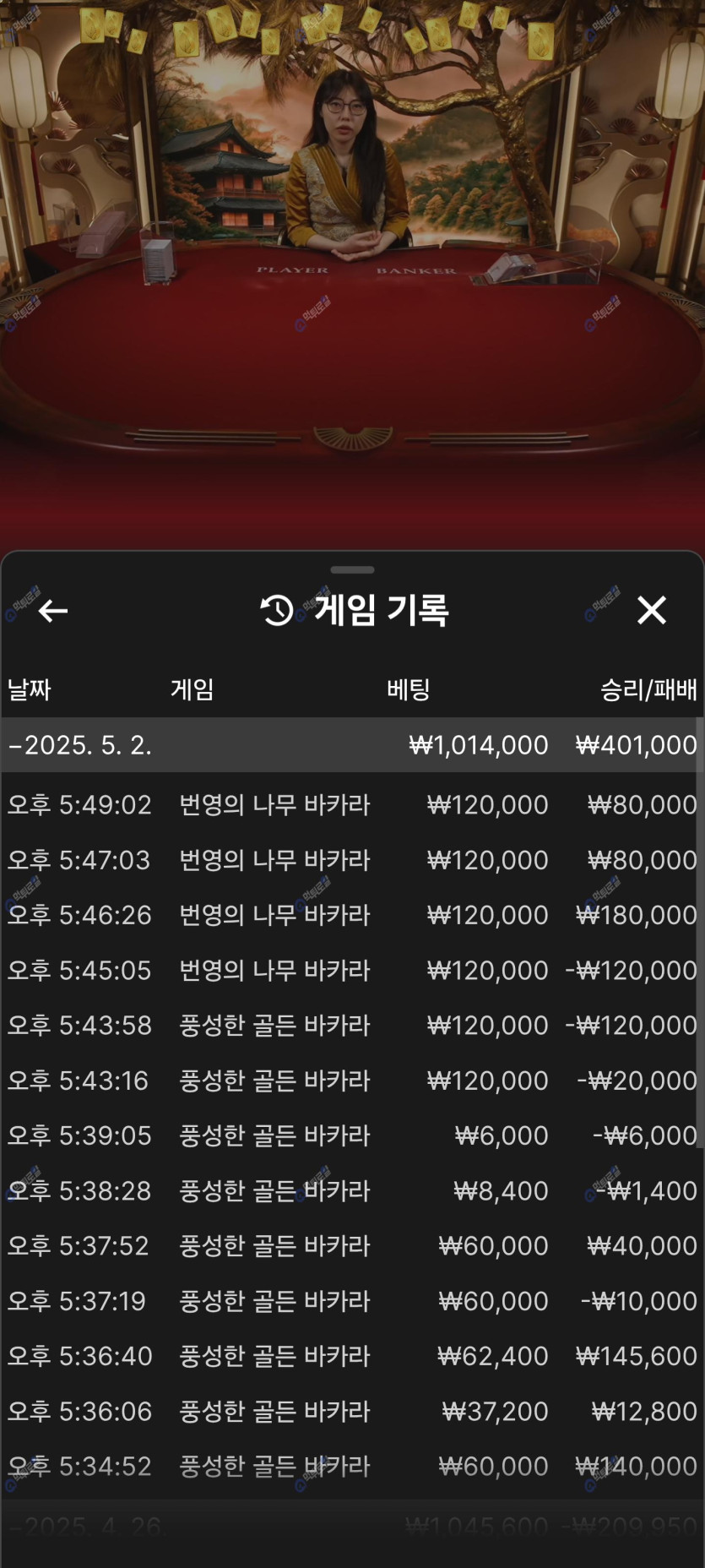This screenshot has width=705, height=1568.
Task: View details of 5:46:26 round
Action: pyautogui.click(x=352, y=915)
